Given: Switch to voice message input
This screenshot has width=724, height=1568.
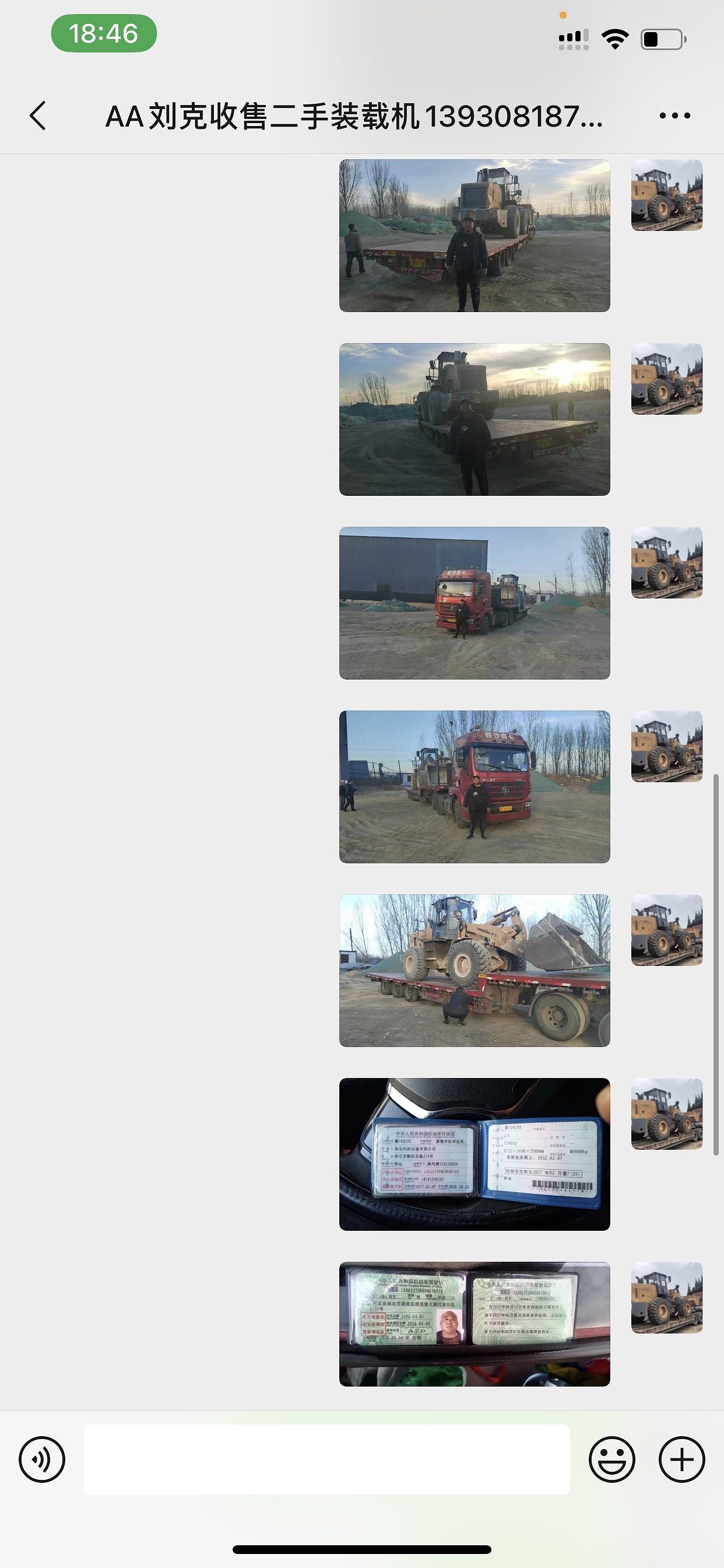Looking at the screenshot, I should 42,1459.
